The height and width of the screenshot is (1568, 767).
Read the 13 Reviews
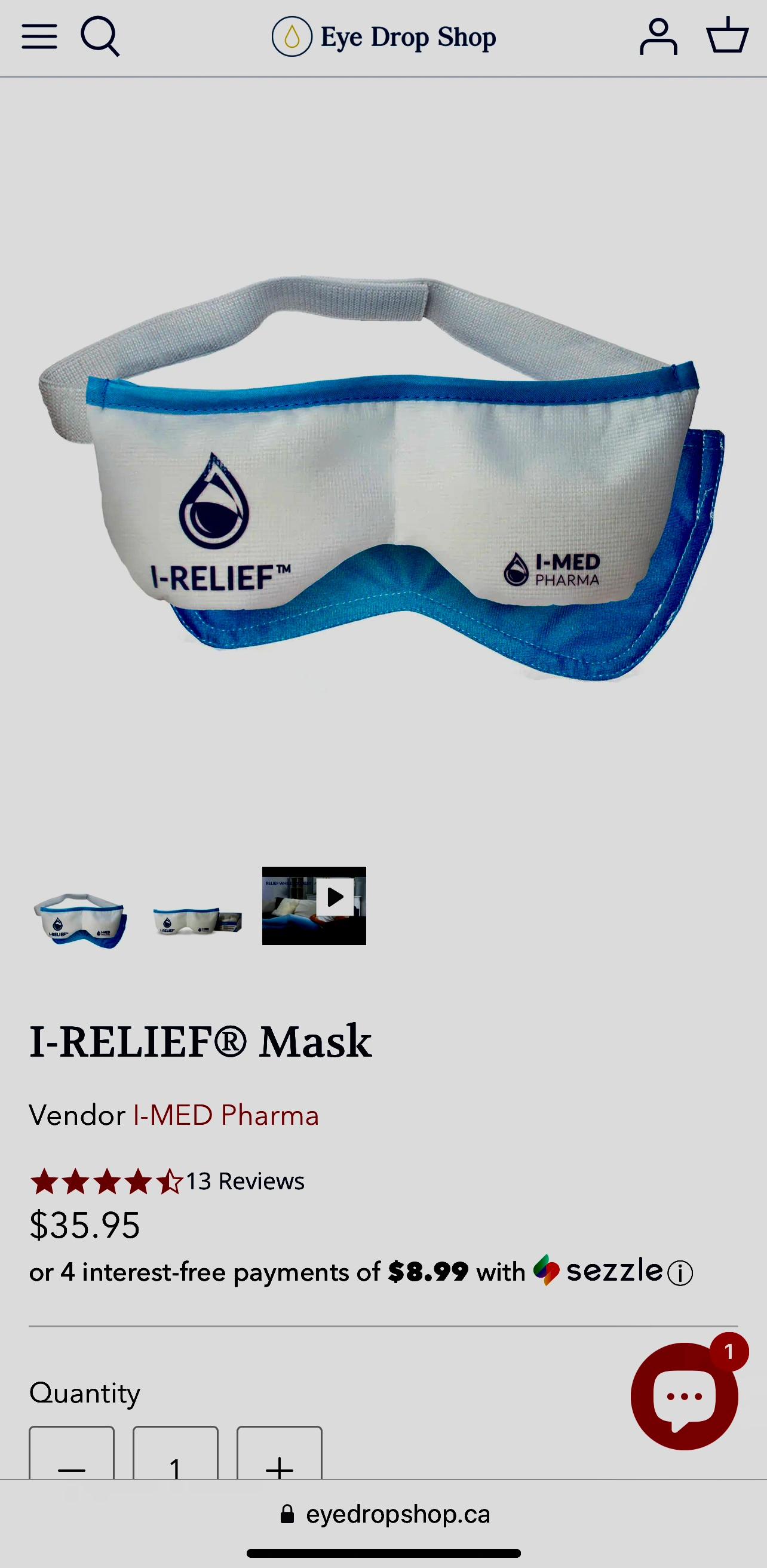pyautogui.click(x=245, y=1182)
